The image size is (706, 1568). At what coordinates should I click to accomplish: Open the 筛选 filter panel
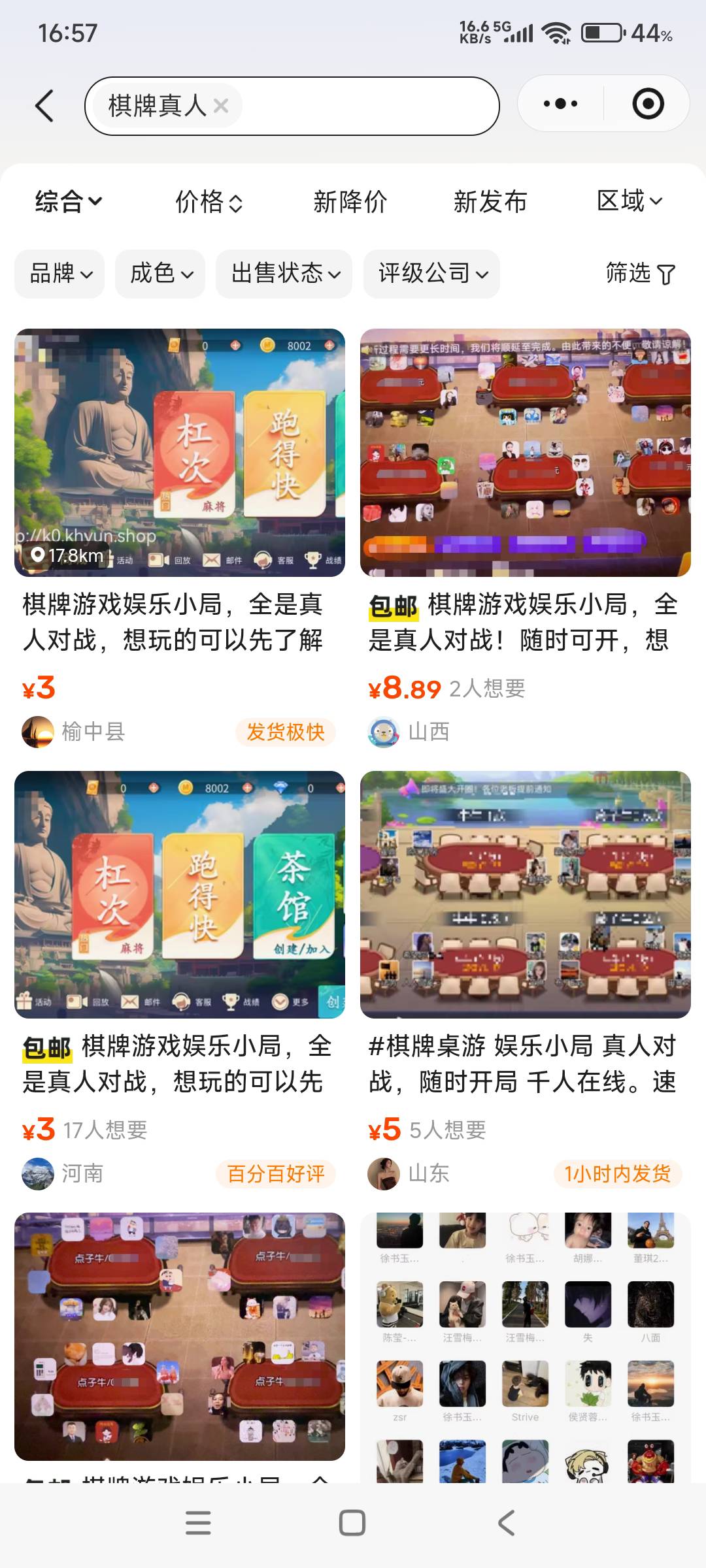point(639,274)
